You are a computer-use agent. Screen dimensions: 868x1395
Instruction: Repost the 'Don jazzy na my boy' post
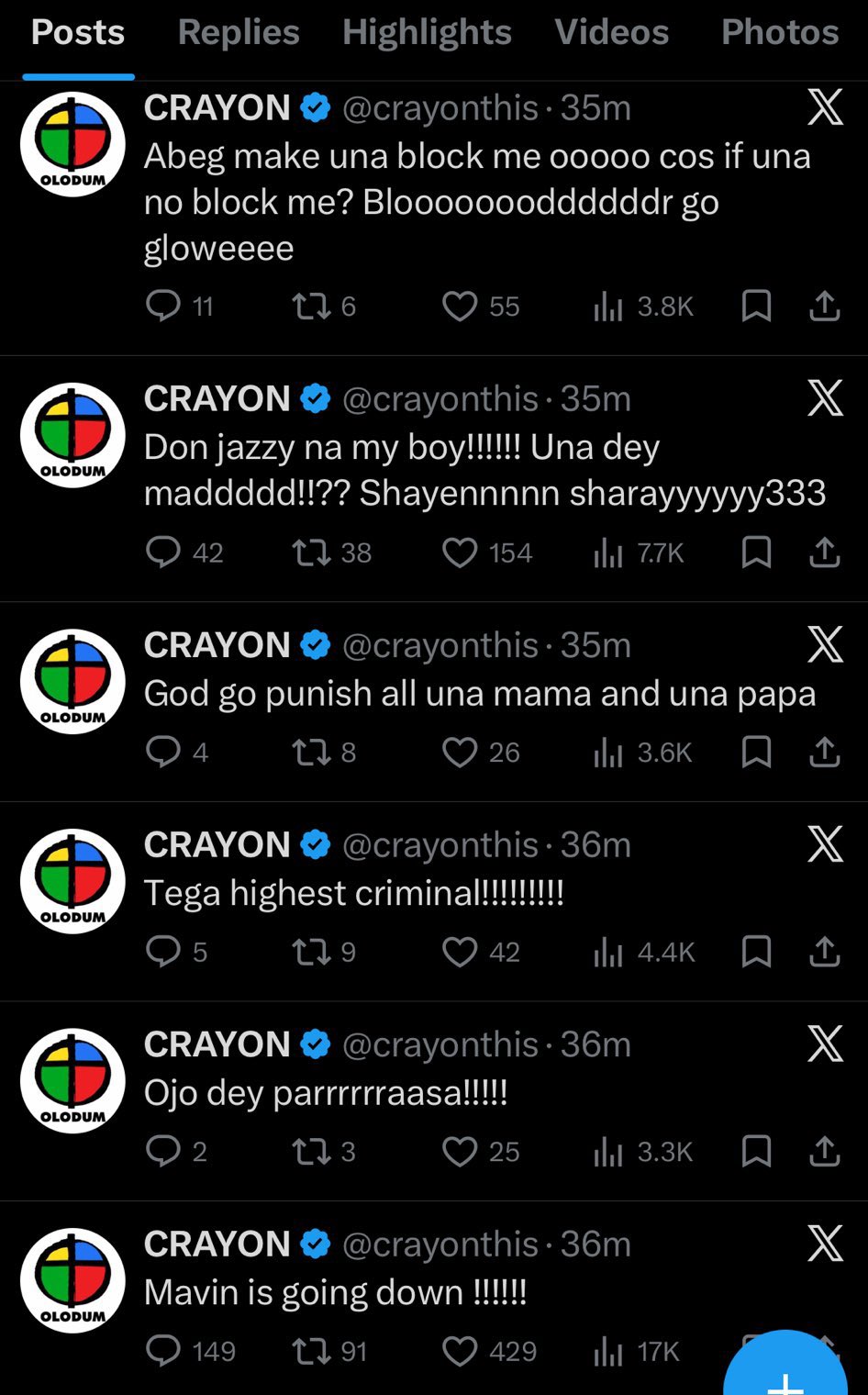(311, 552)
